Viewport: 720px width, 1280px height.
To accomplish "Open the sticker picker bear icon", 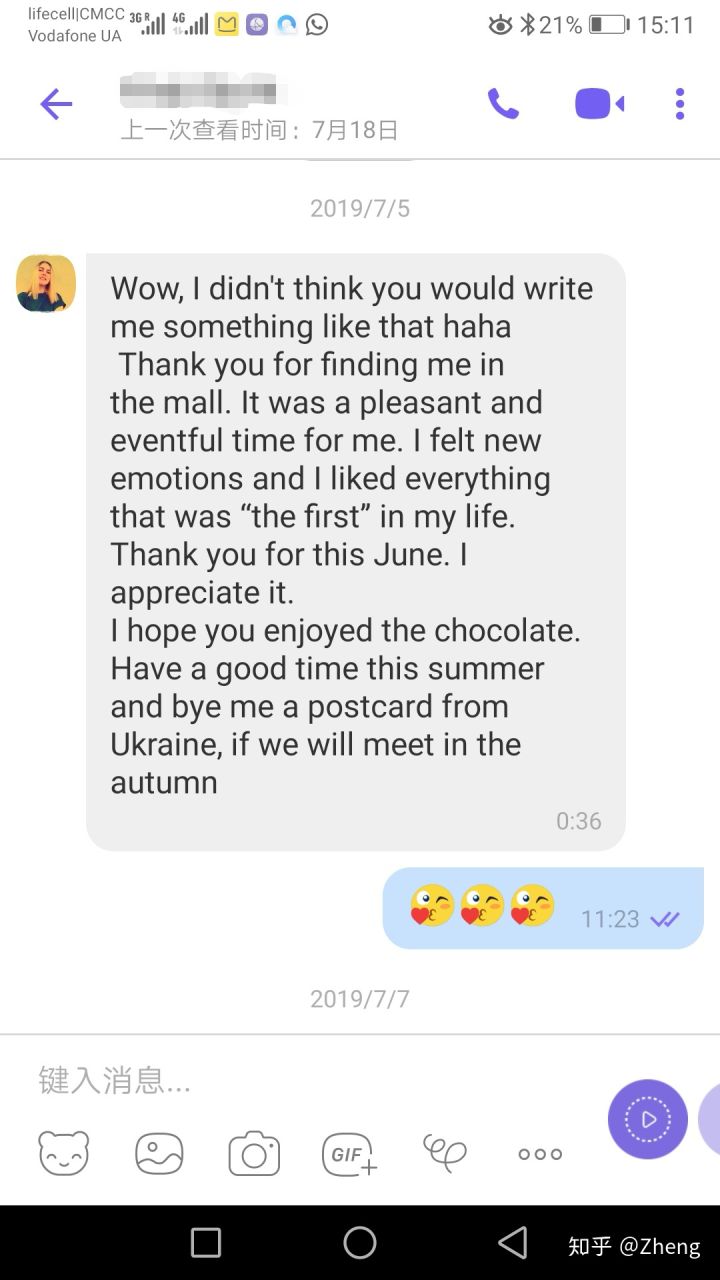I will point(64,1153).
